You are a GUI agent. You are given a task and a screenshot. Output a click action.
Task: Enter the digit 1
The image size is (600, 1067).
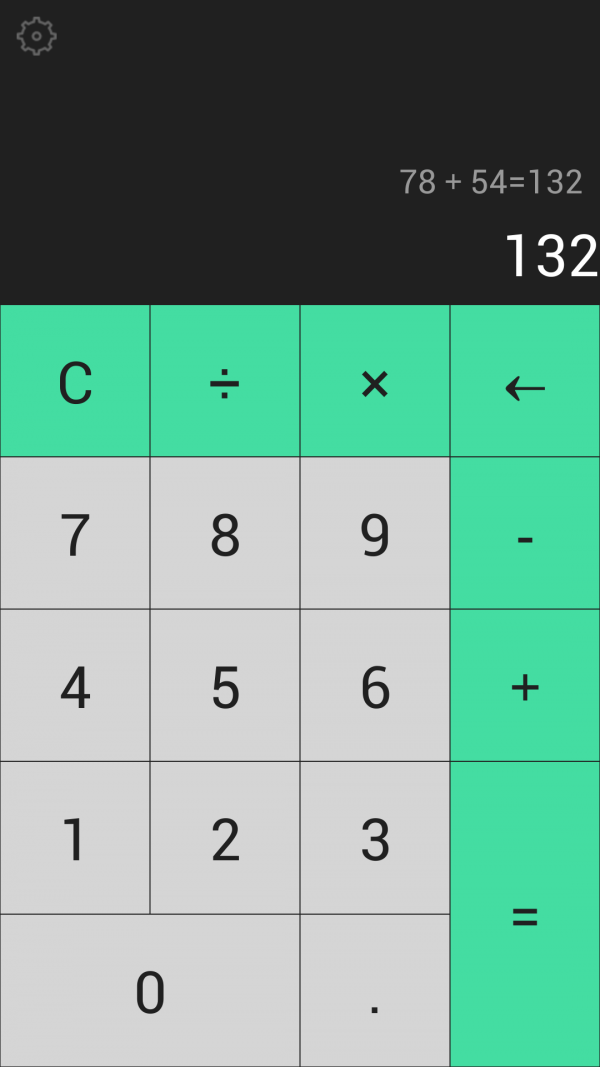point(75,838)
